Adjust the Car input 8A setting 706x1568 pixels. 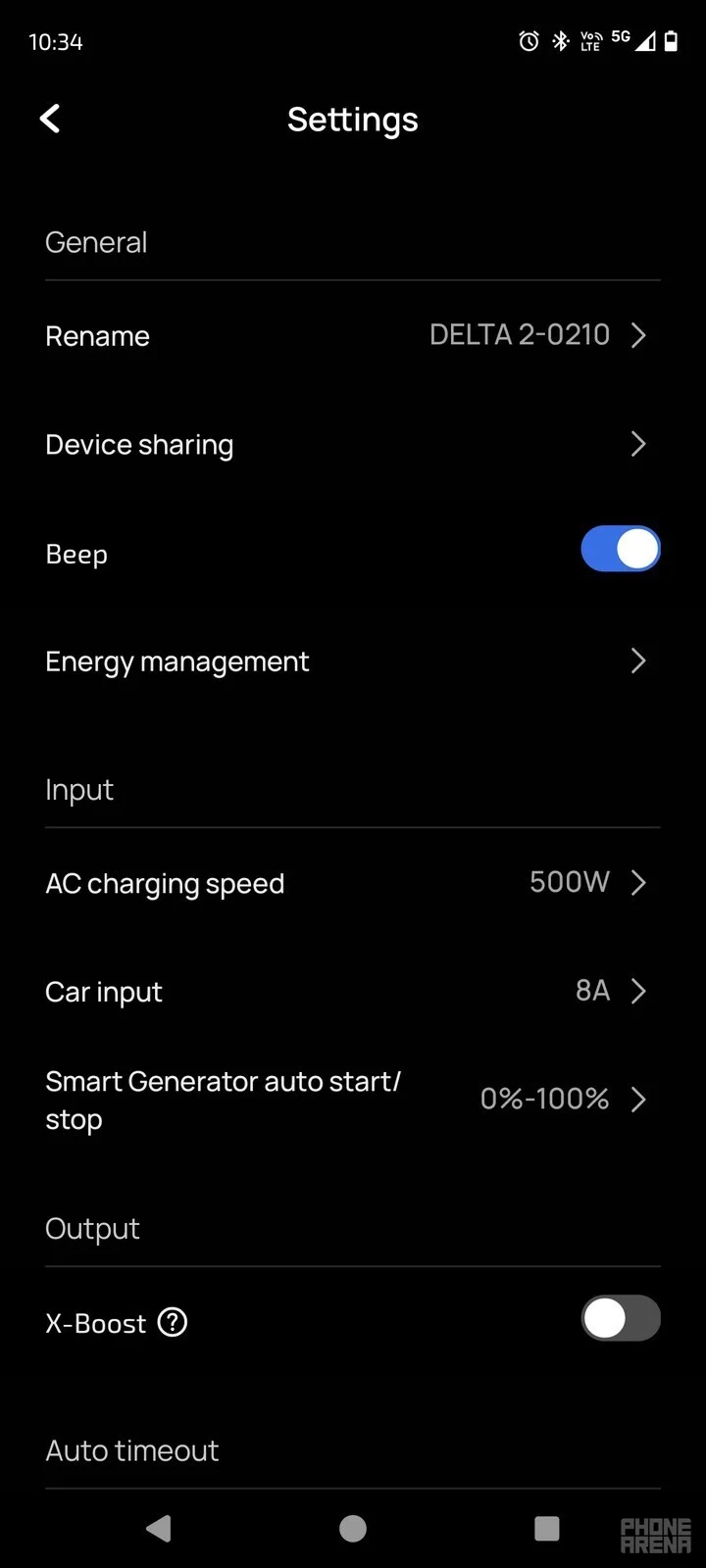coord(352,992)
